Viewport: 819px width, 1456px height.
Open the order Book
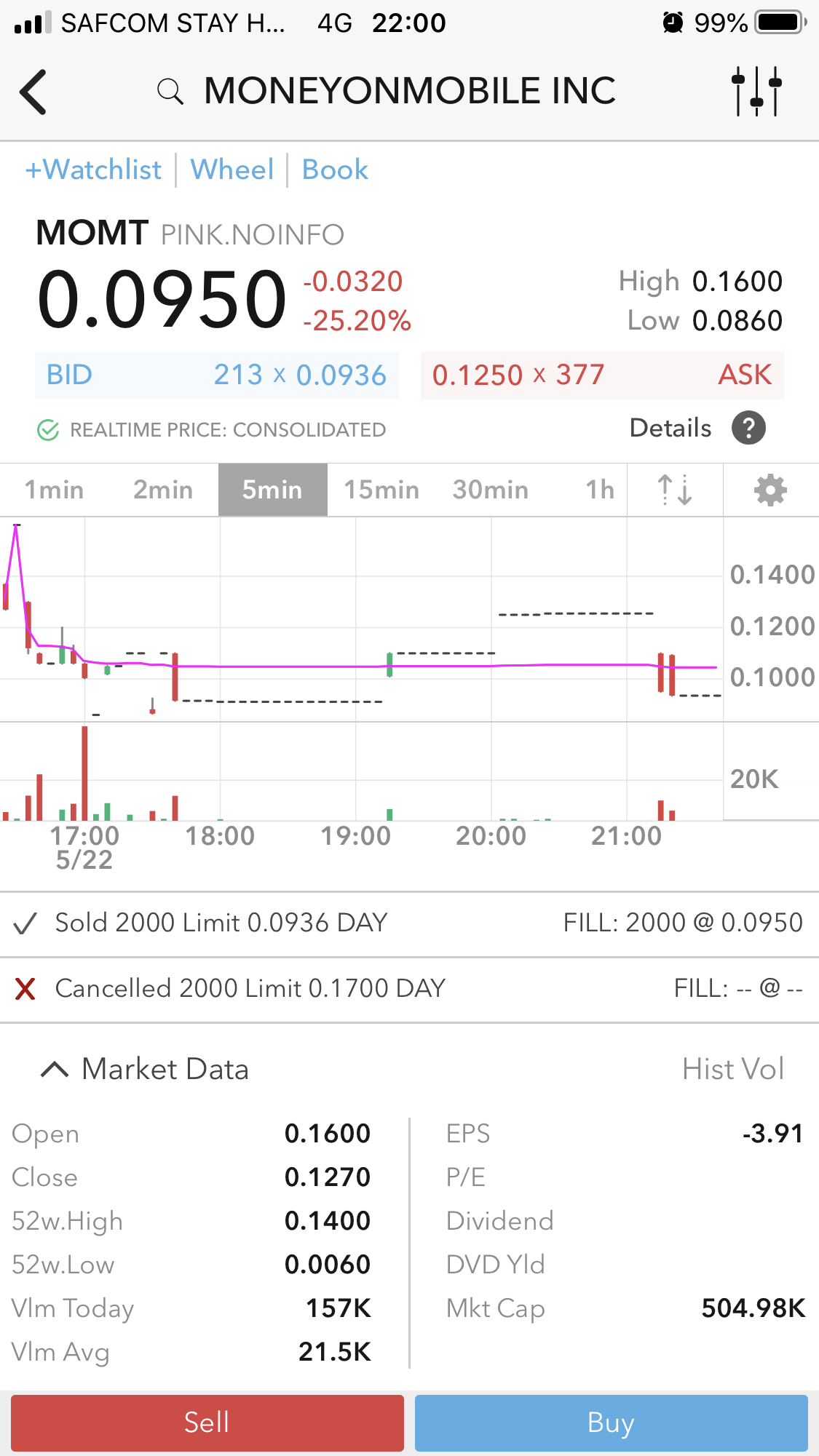tap(335, 170)
